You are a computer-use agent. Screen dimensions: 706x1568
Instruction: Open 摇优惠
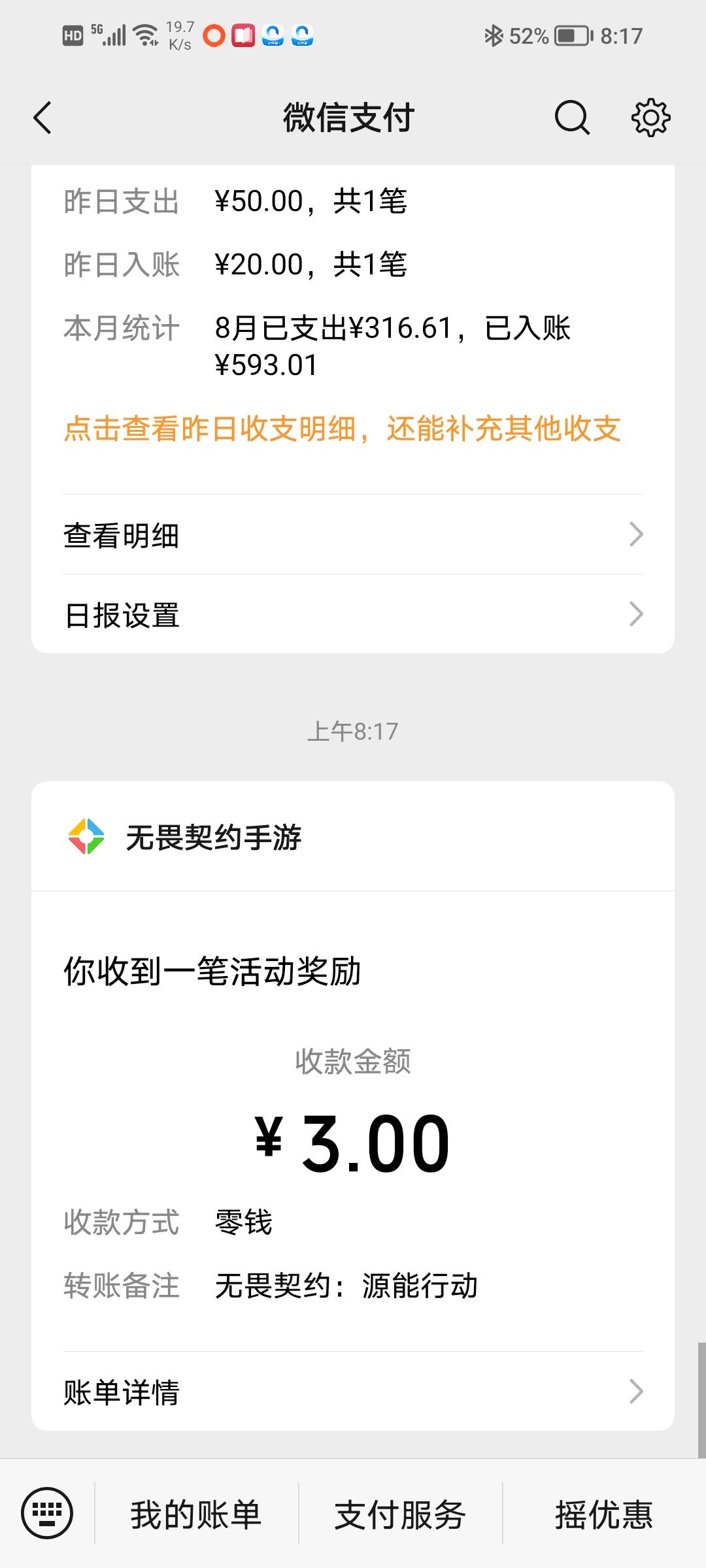(604, 1514)
